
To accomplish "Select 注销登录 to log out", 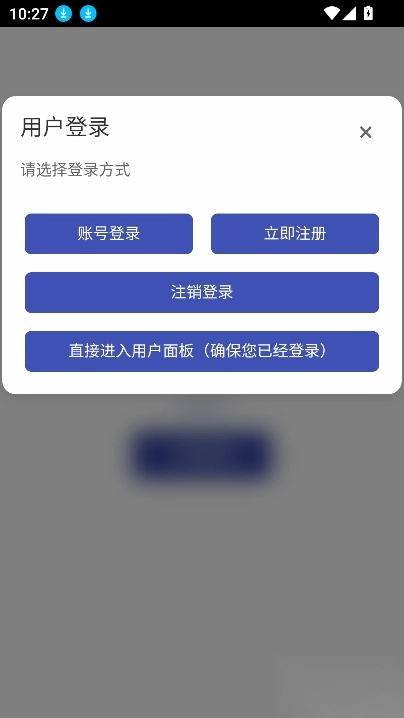I will [x=202, y=292].
